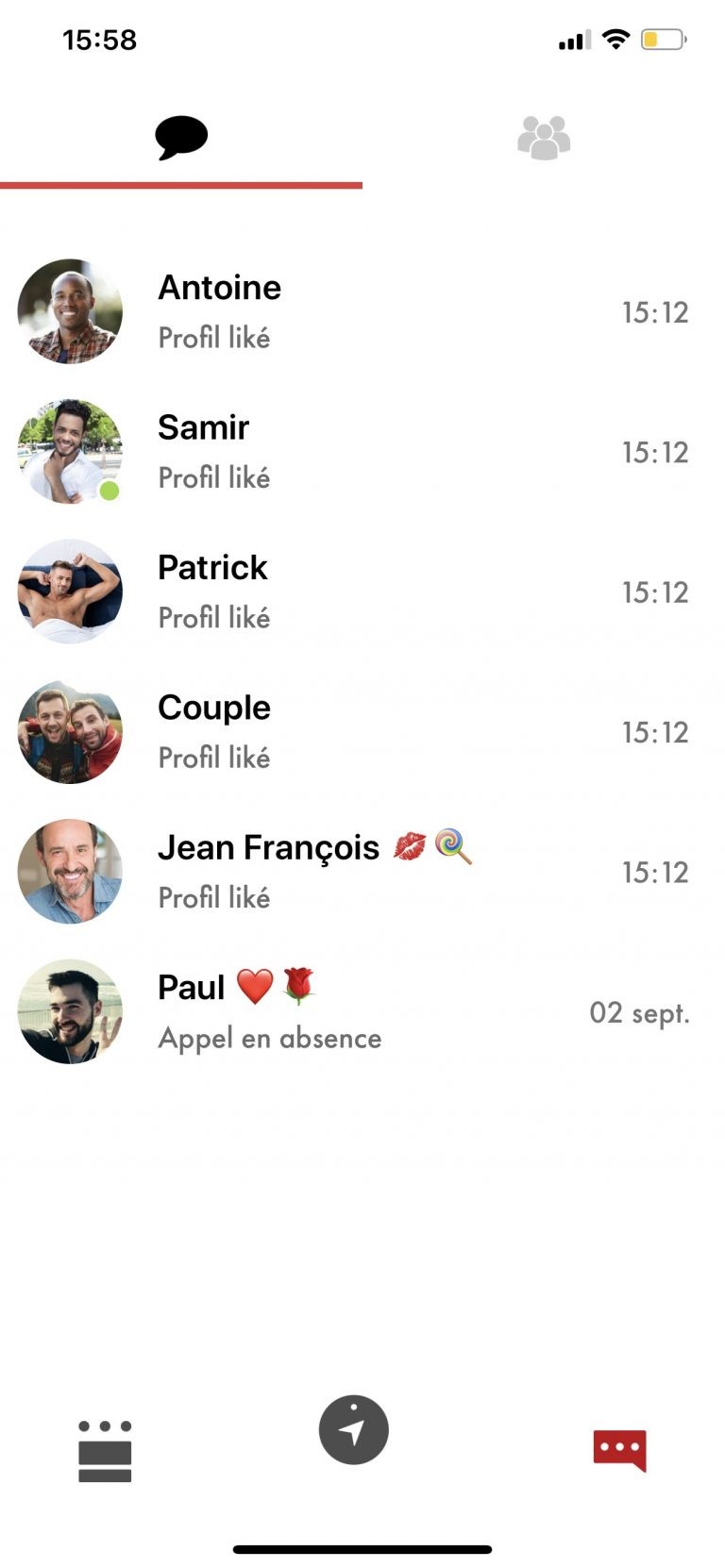The height and width of the screenshot is (1568, 725).
Task: Tap the location arrow button
Action: 354,1429
